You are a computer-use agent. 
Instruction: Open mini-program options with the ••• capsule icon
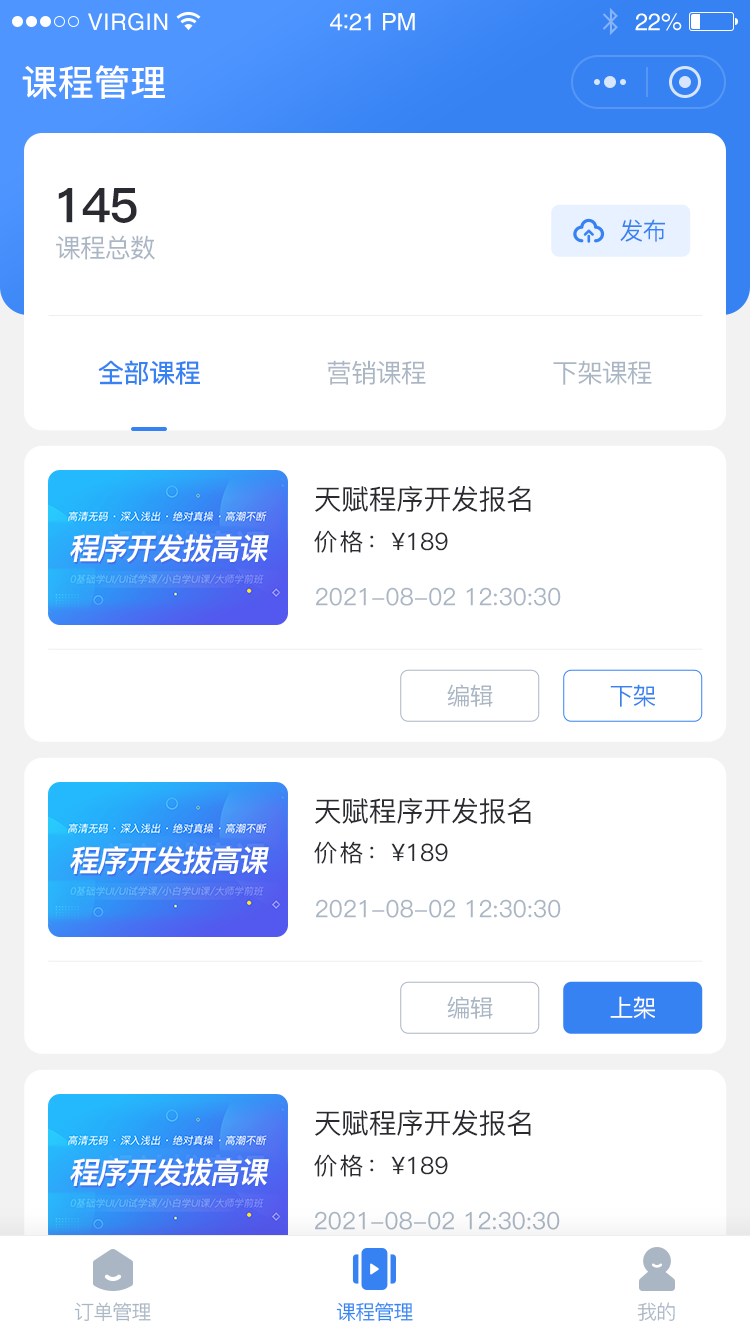coord(608,82)
